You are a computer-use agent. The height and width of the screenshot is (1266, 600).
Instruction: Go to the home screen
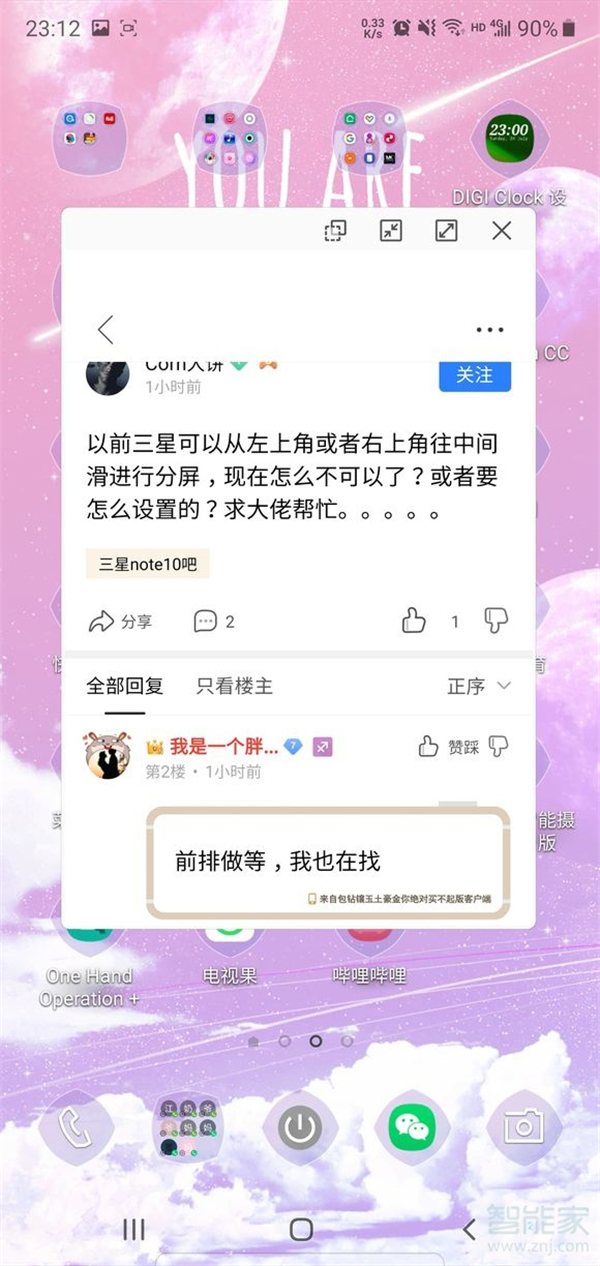tap(300, 1229)
